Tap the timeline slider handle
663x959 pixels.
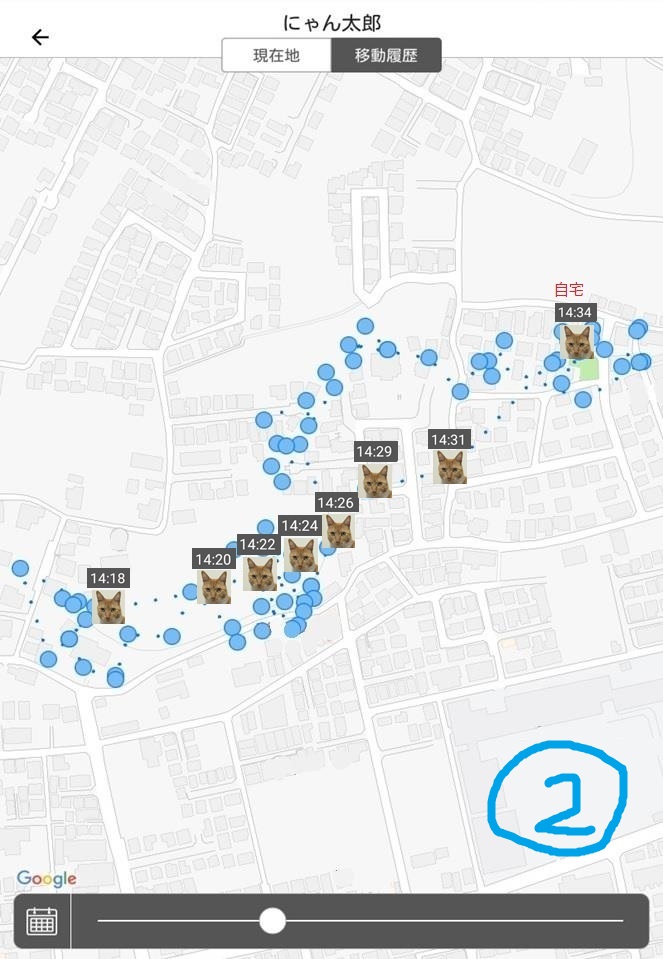click(x=272, y=921)
